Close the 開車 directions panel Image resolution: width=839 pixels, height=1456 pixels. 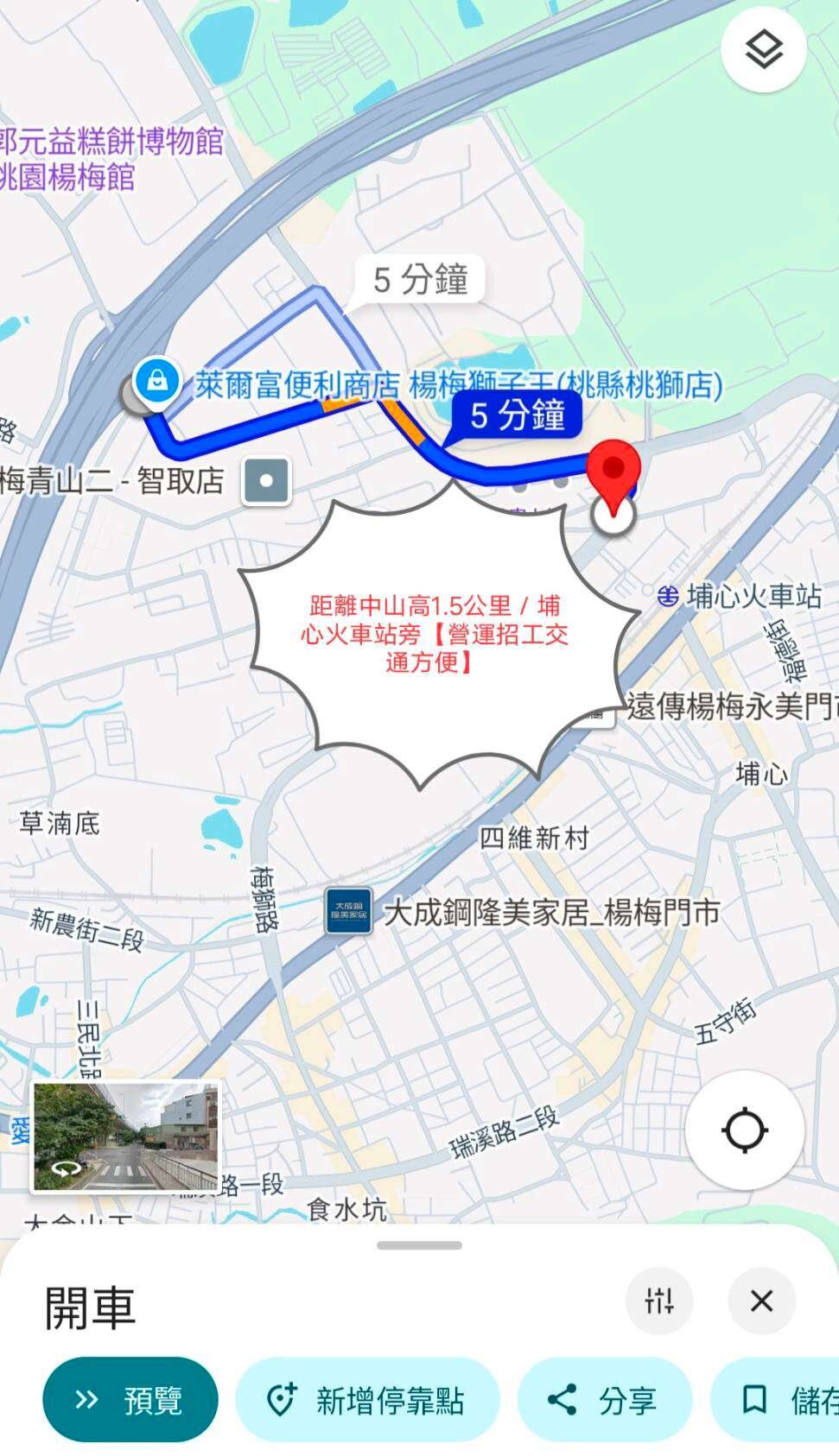[x=762, y=1301]
